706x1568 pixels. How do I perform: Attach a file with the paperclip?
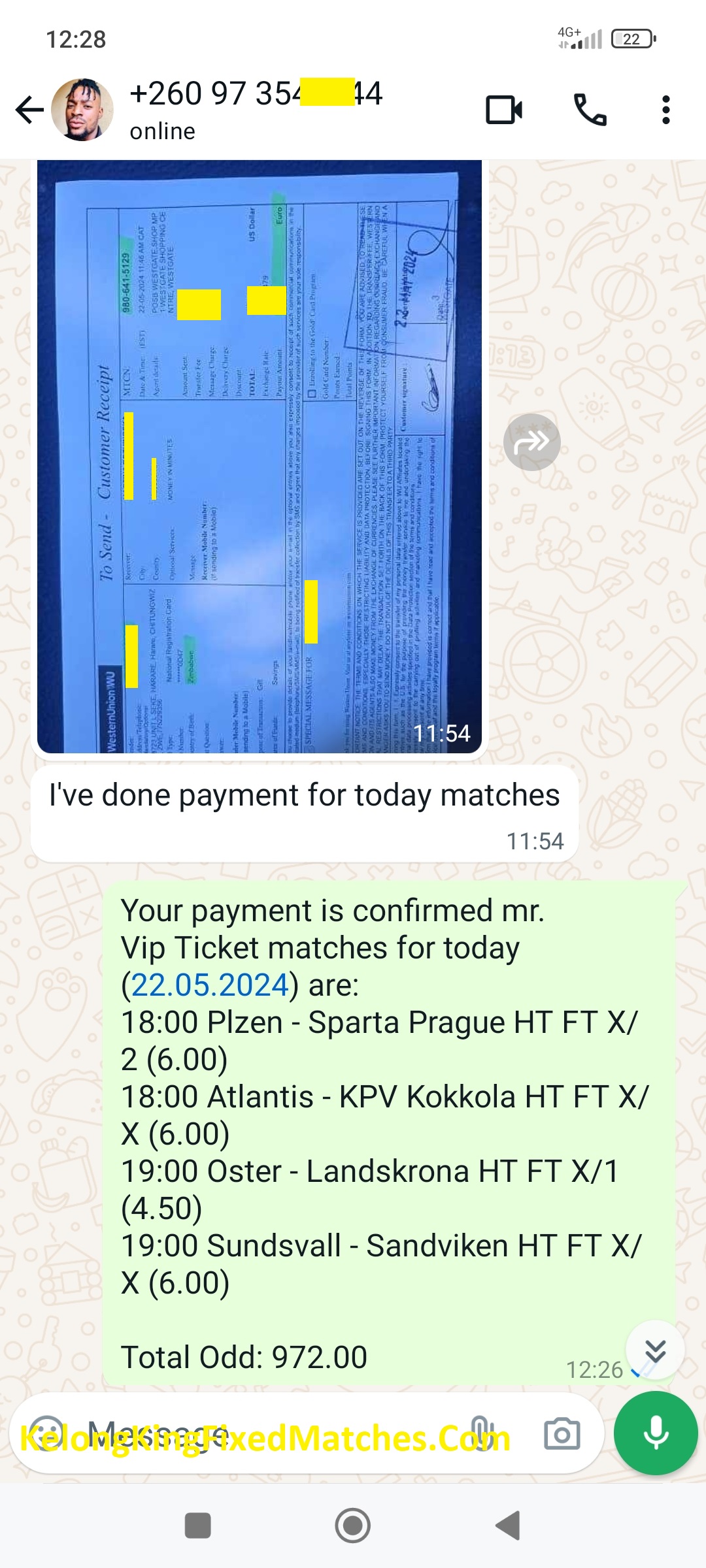pos(480,1434)
